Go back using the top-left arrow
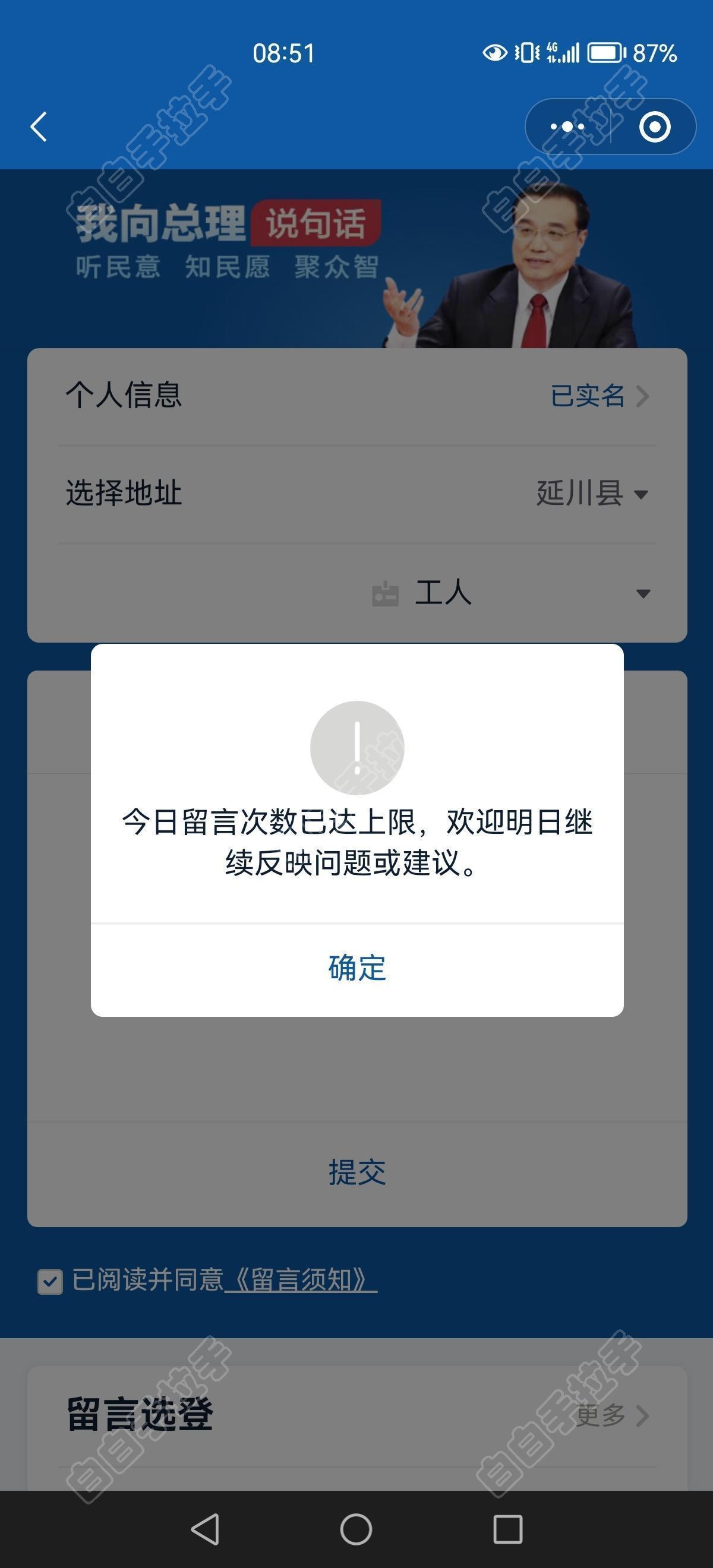This screenshot has height=1568, width=713. tap(39, 127)
